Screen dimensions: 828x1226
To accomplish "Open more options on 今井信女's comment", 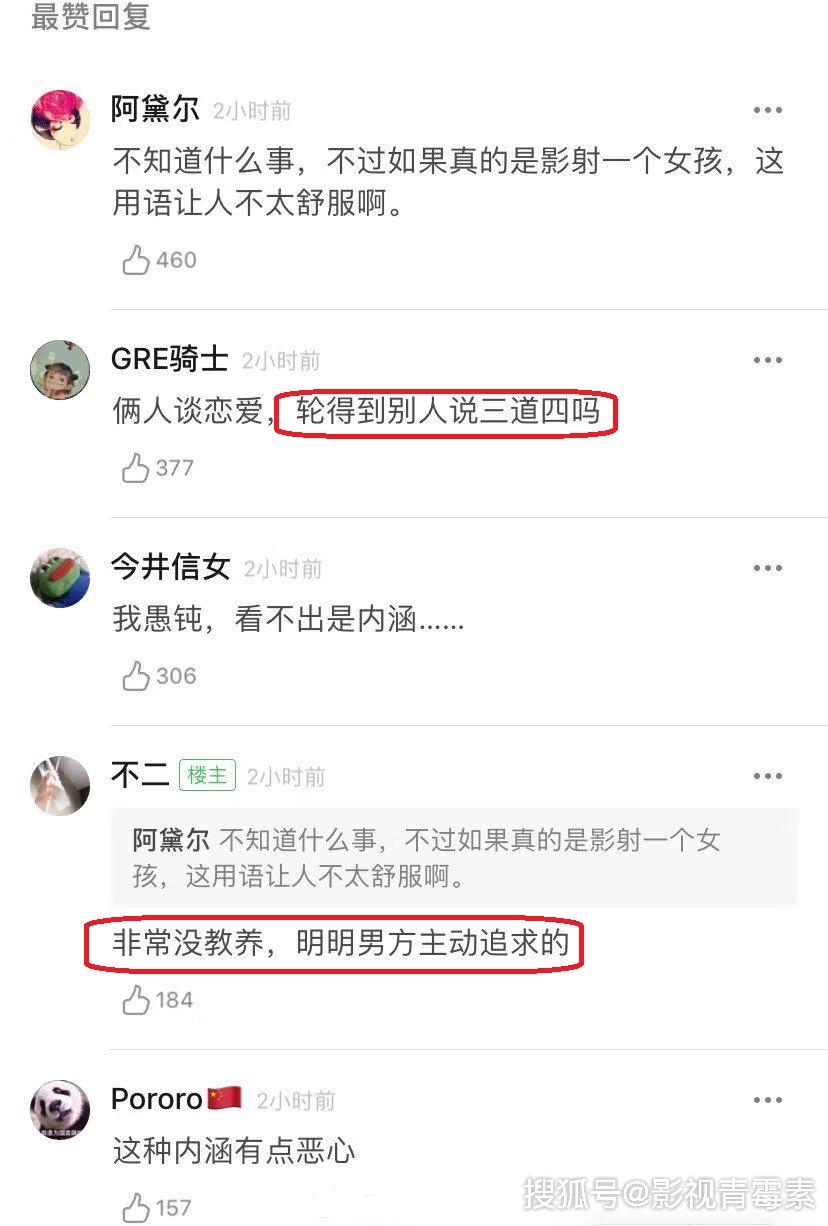I will (x=768, y=568).
